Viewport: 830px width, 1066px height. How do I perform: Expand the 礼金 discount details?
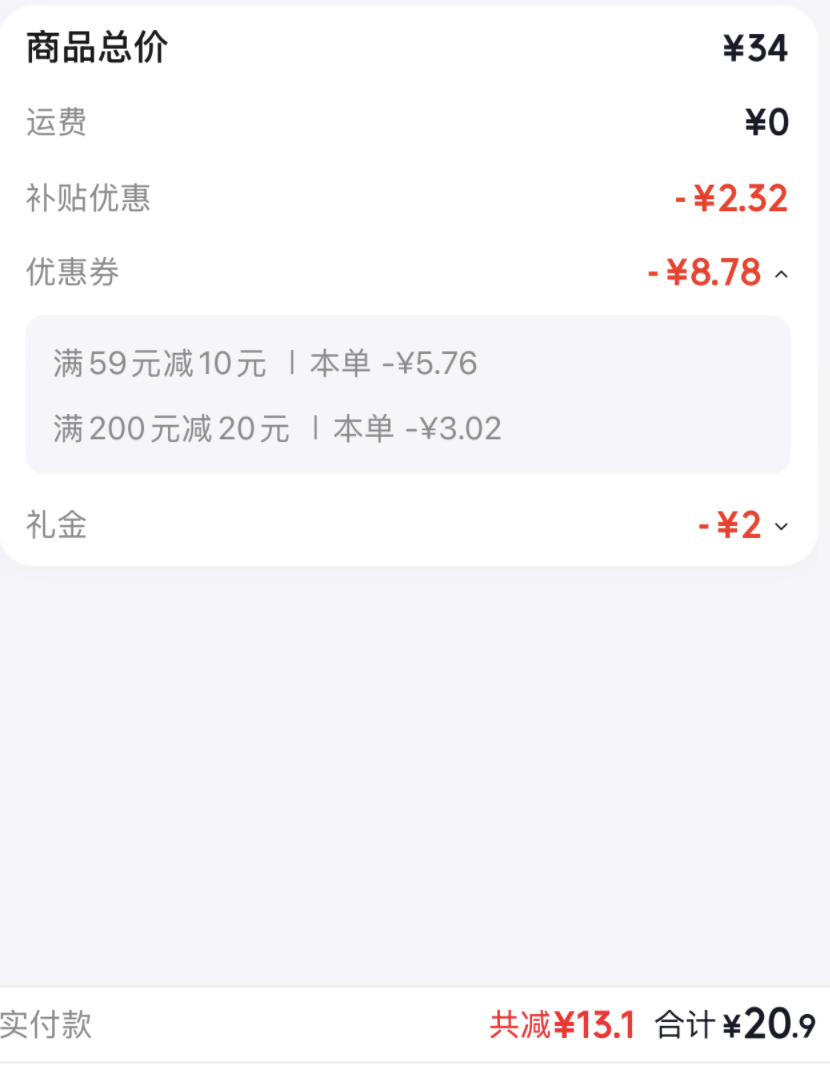pyautogui.click(x=781, y=527)
